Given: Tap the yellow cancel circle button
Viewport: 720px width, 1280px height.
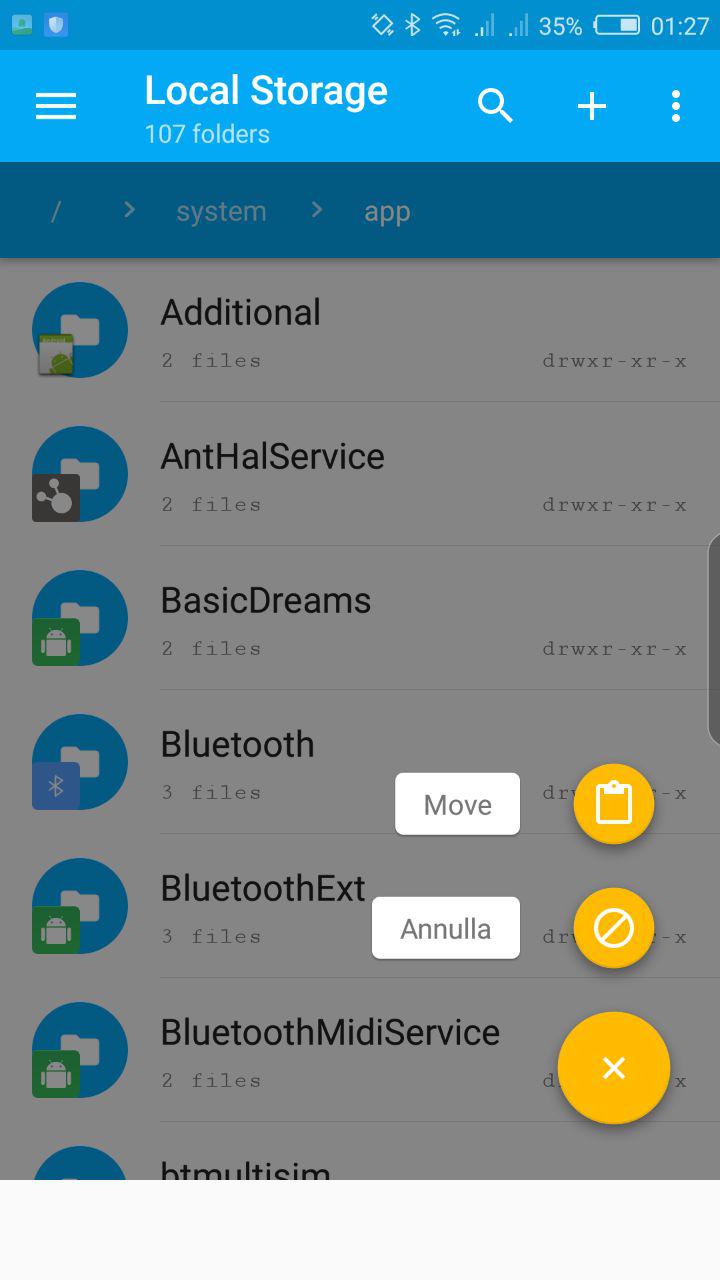Looking at the screenshot, I should click(614, 928).
